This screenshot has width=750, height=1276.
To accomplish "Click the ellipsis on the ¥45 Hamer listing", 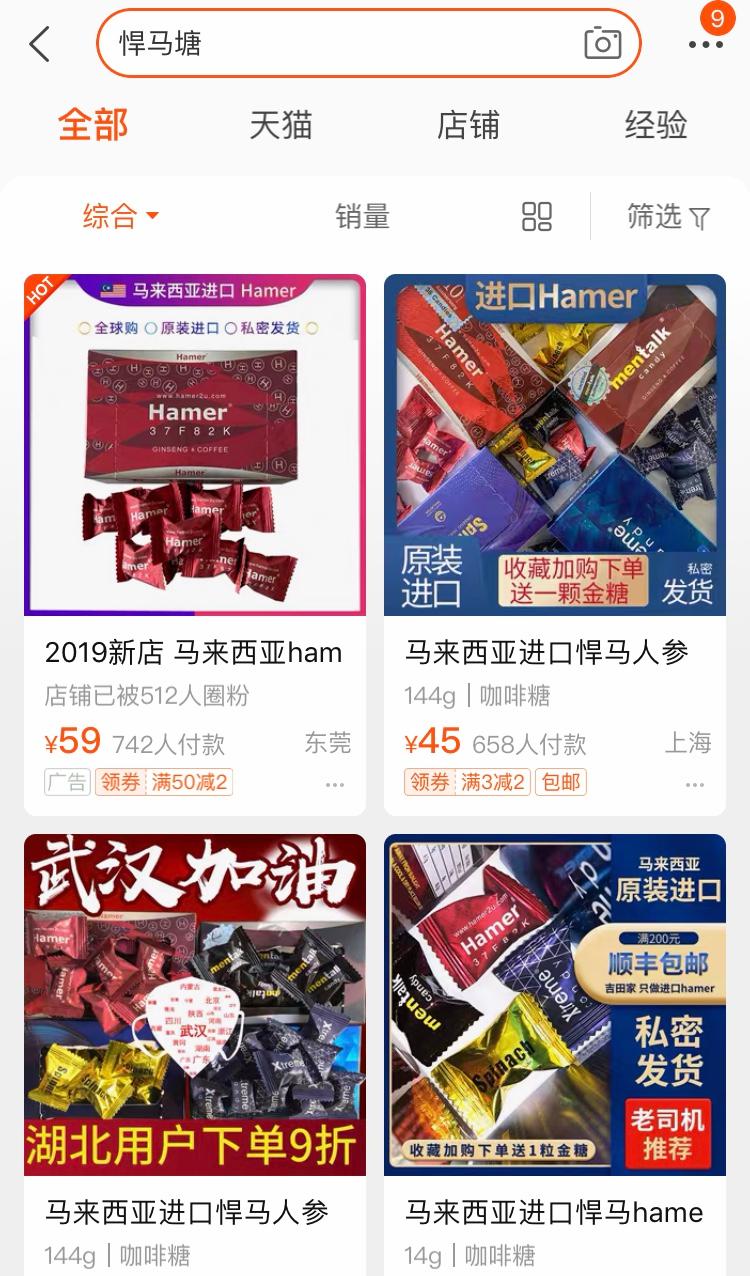I will click(694, 785).
